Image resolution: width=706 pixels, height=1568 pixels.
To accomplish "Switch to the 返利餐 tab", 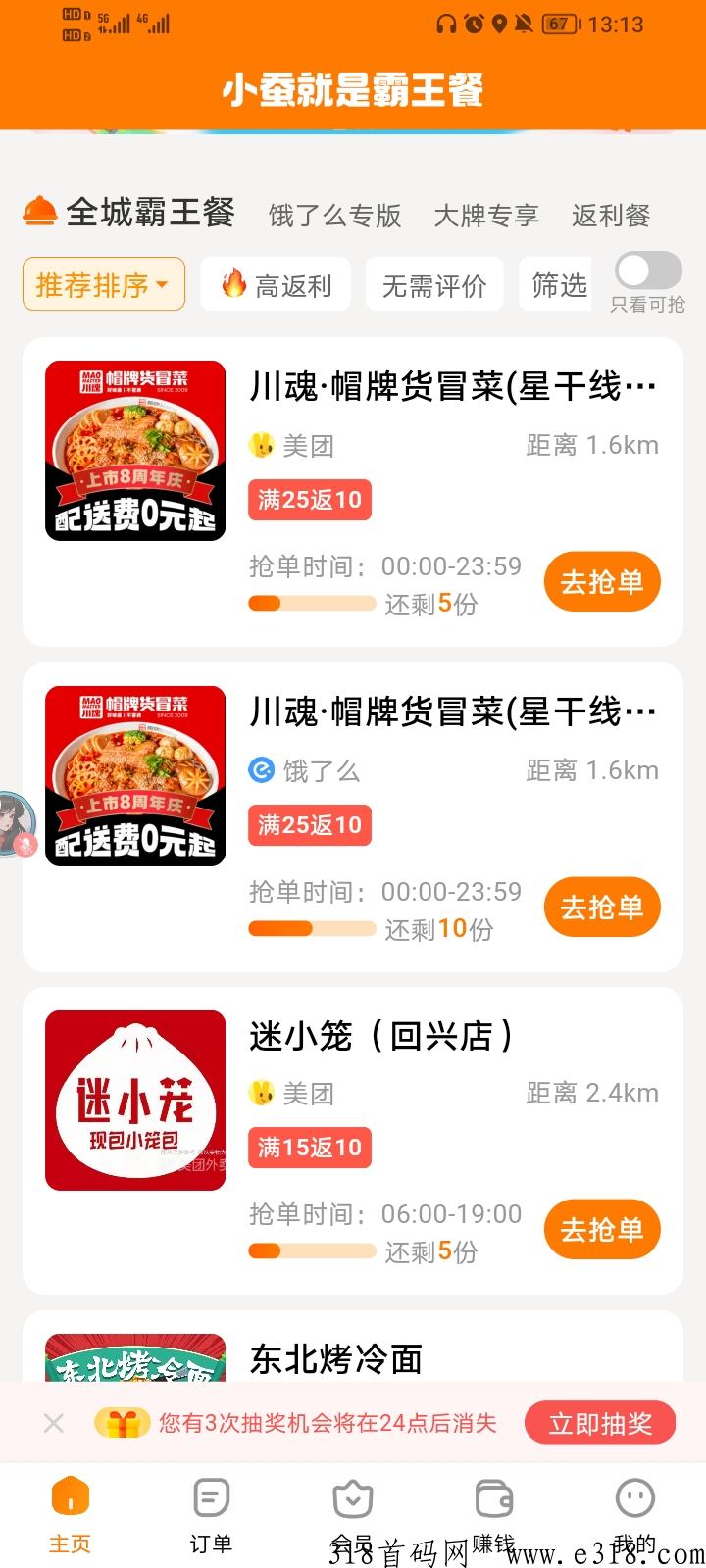I will coord(611,216).
